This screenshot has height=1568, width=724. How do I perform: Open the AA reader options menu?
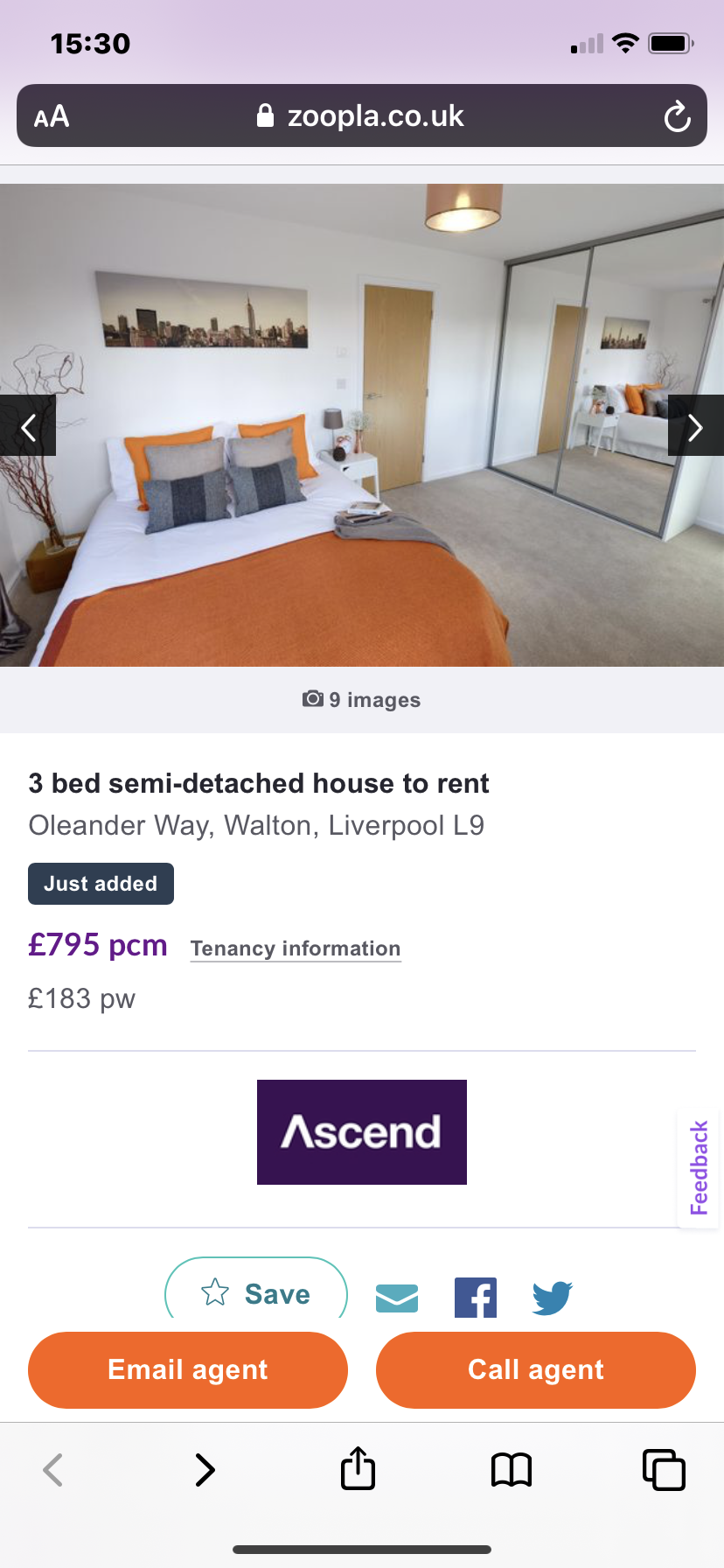tap(52, 116)
